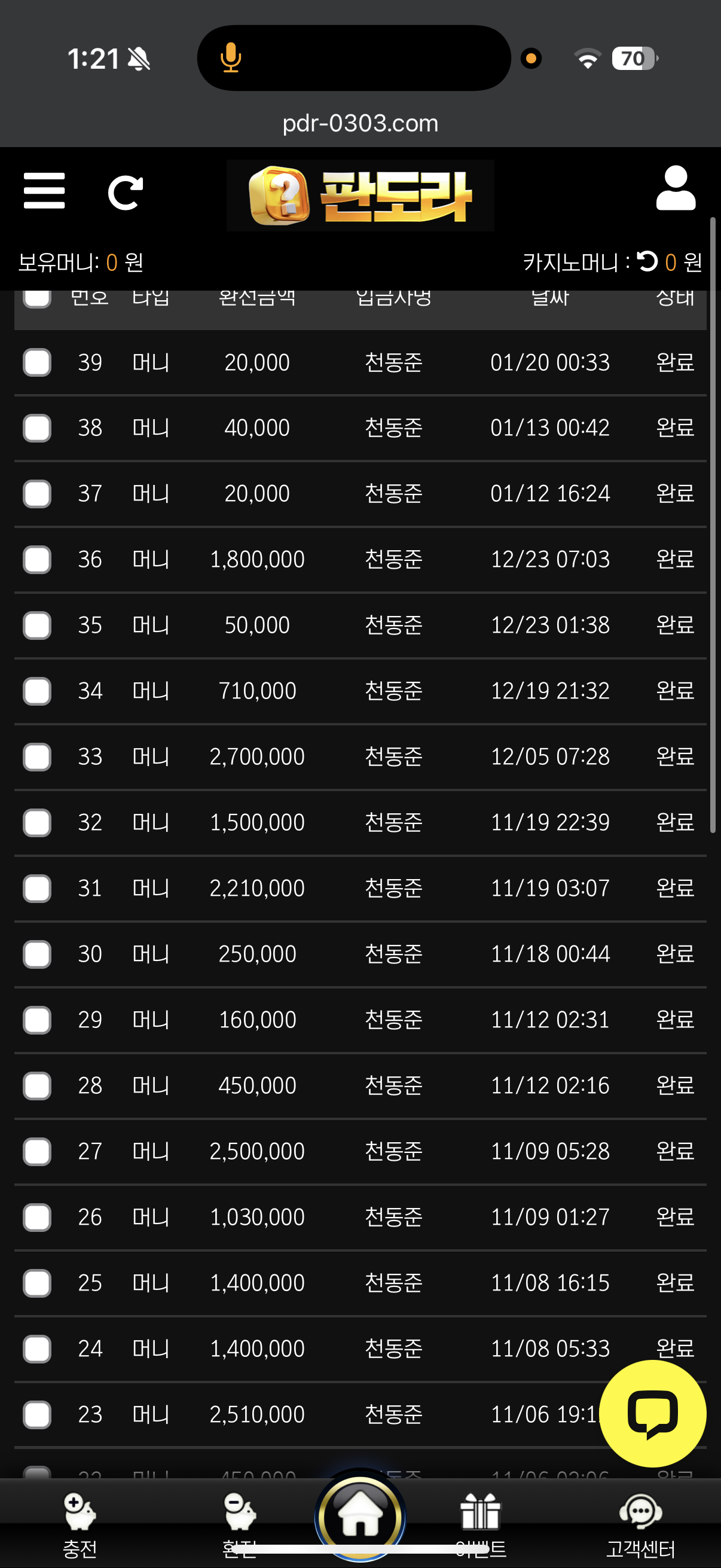Check the box for row 39
This screenshot has width=721, height=1568.
coord(37,363)
